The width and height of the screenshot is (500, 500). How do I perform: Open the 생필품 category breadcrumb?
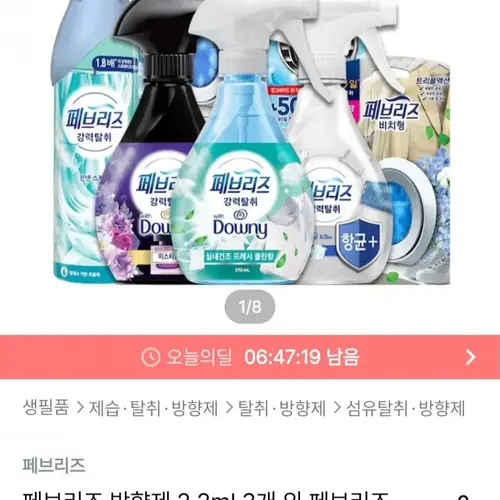pyautogui.click(x=46, y=408)
